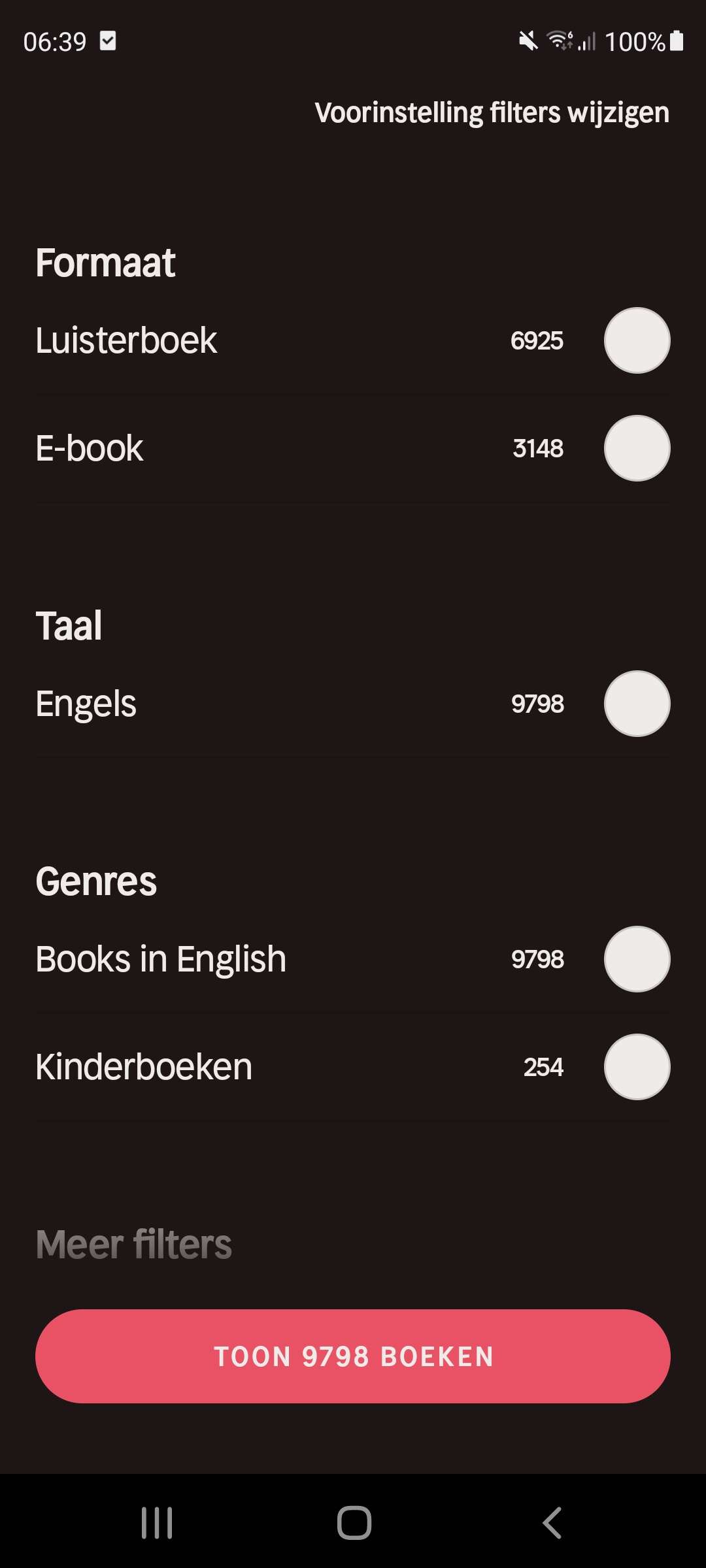The image size is (706, 1568).
Task: Expand Meer filters
Action: pyautogui.click(x=134, y=1244)
